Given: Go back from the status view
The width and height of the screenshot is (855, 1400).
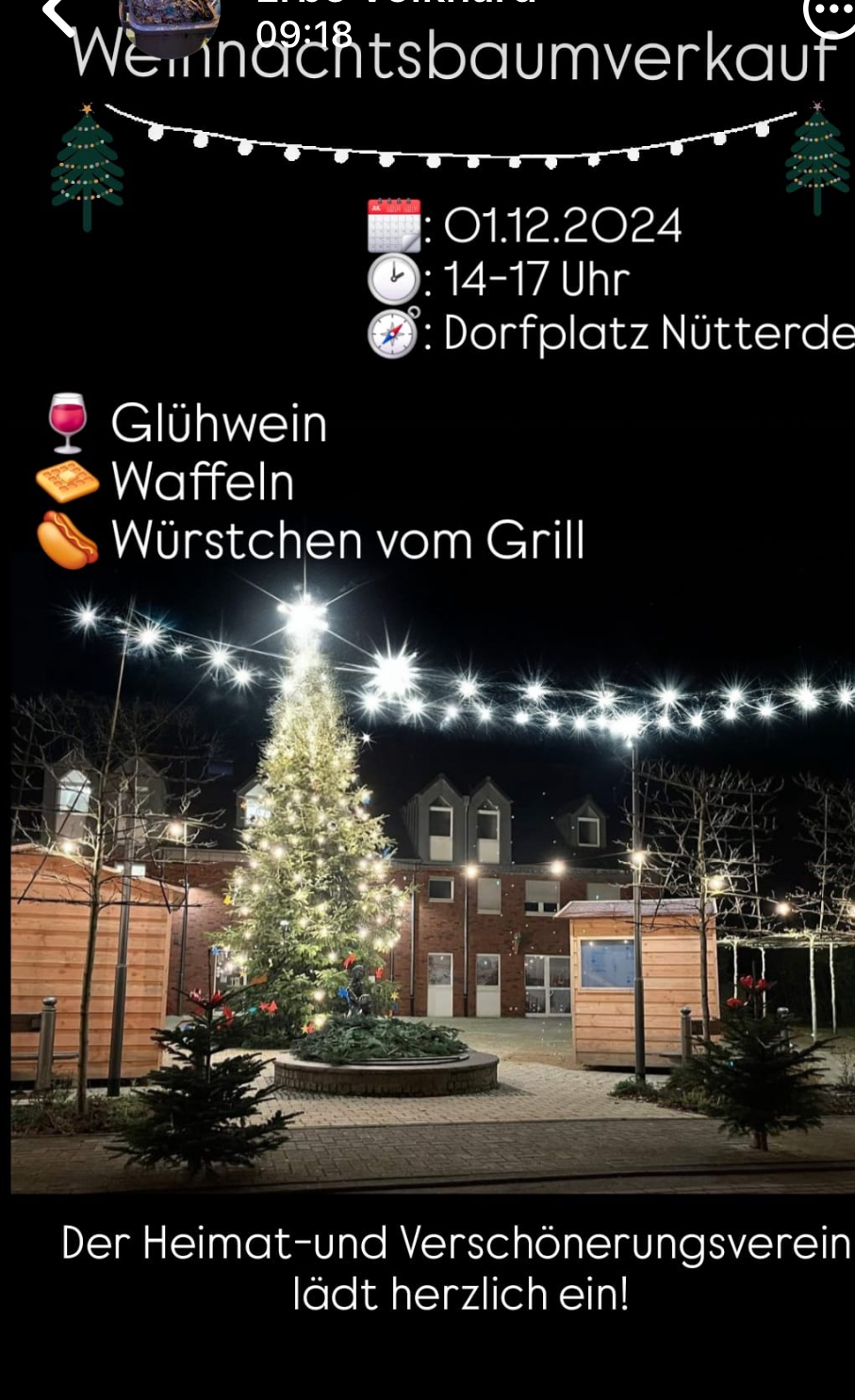Looking at the screenshot, I should tap(57, 14).
